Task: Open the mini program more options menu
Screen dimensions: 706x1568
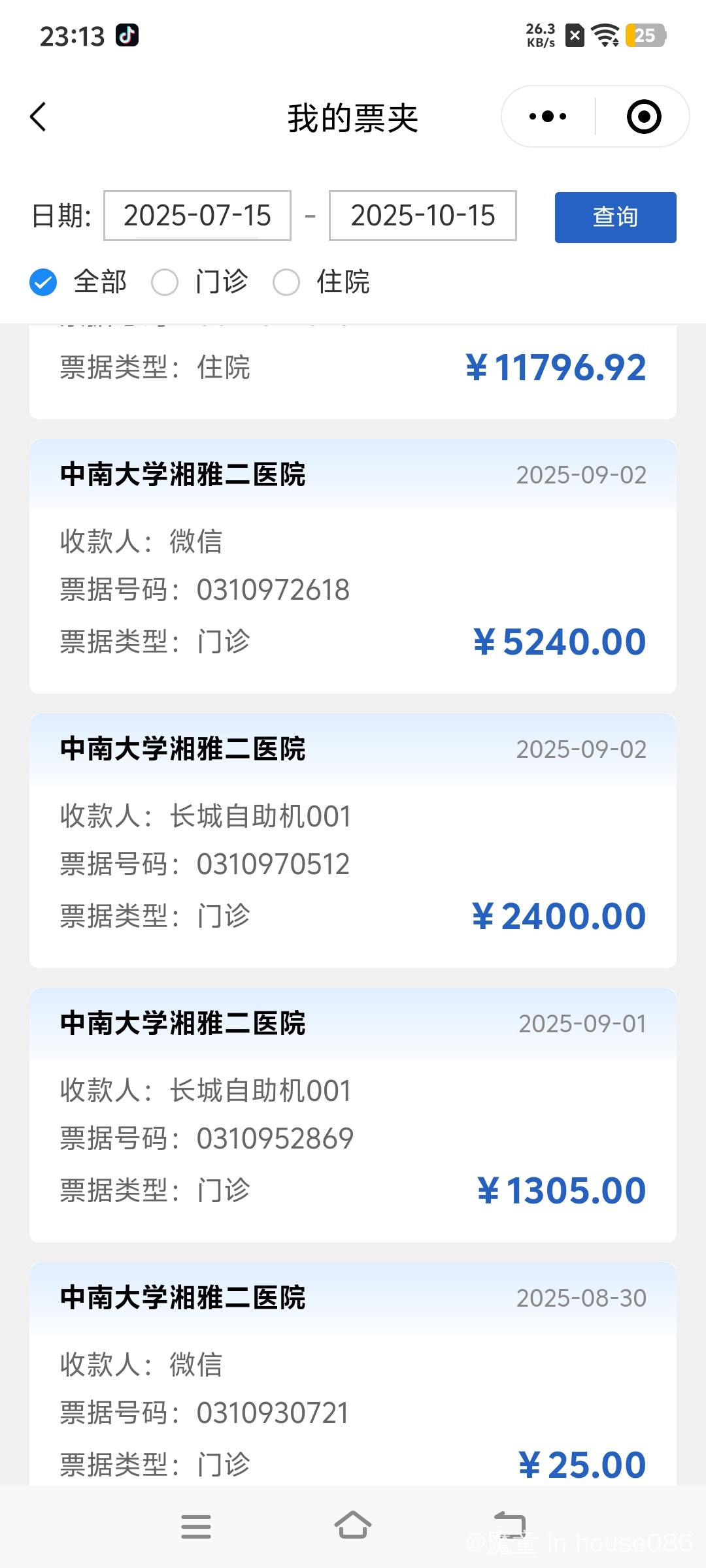Action: click(x=548, y=117)
